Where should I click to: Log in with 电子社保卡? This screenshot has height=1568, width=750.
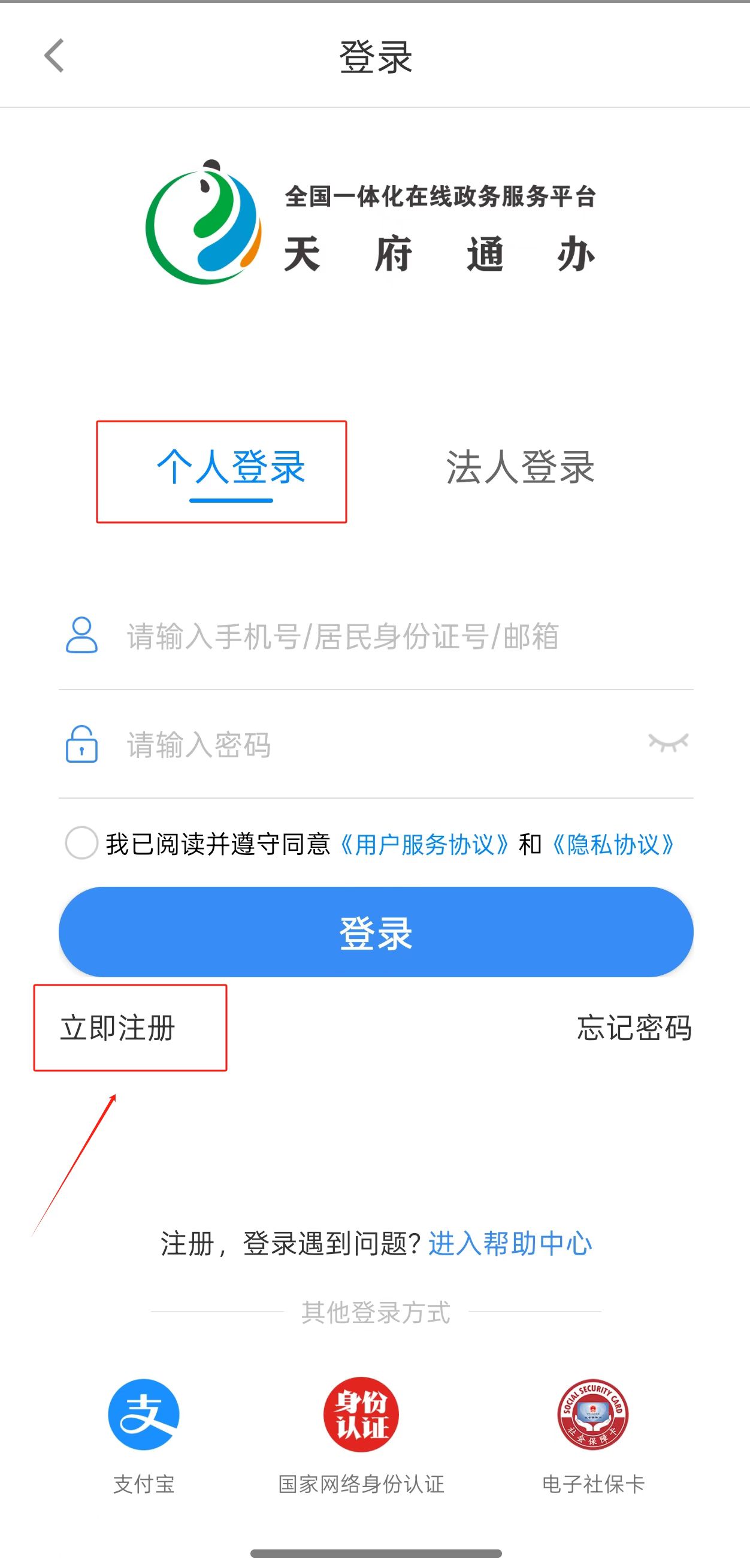[x=593, y=1415]
